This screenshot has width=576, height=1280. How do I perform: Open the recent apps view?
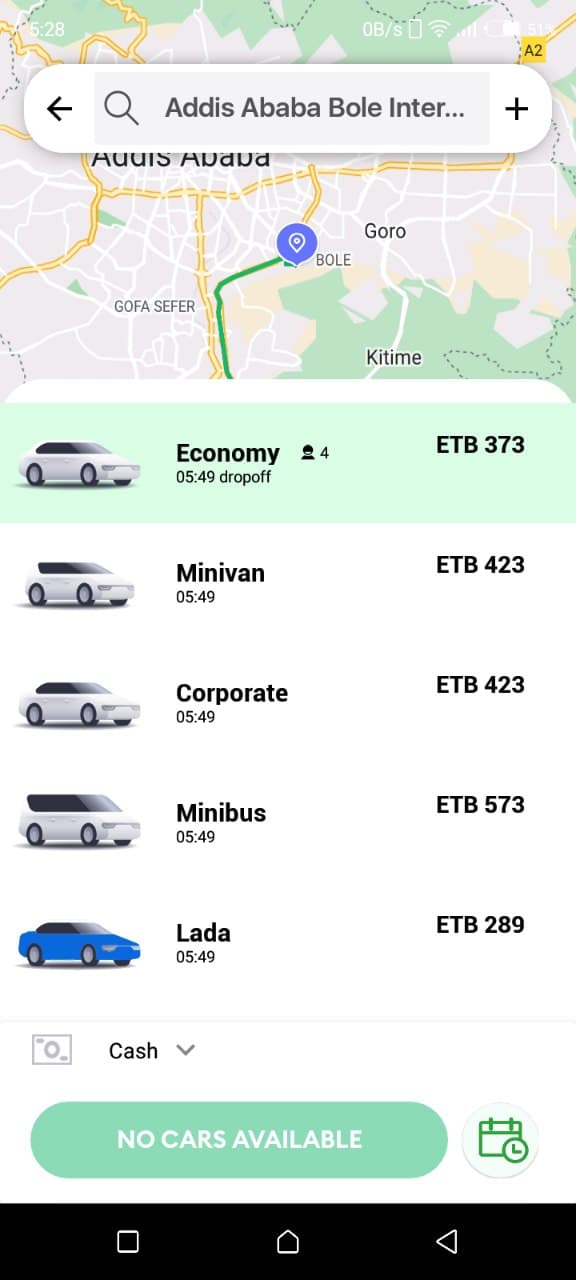click(128, 1241)
